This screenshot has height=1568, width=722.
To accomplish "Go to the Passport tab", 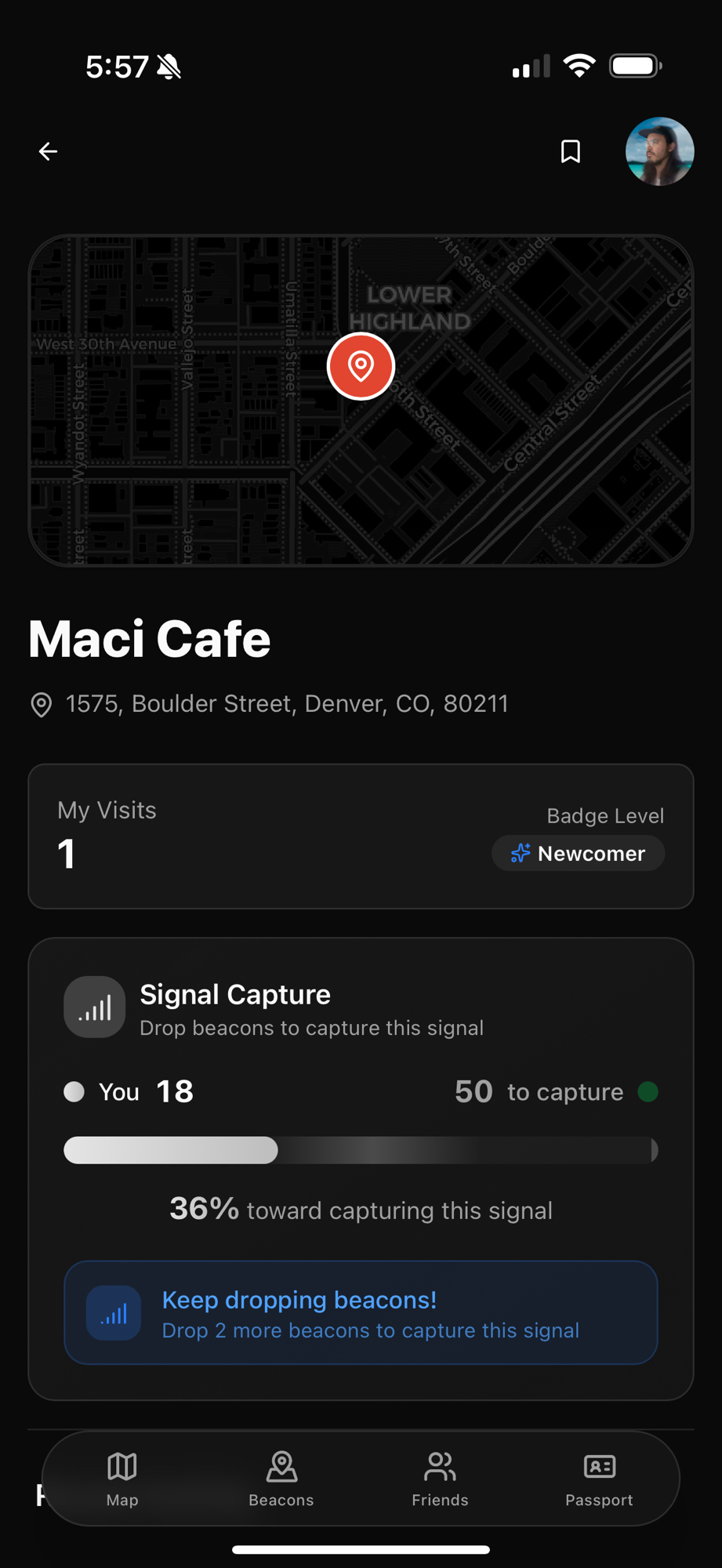I will (599, 1479).
